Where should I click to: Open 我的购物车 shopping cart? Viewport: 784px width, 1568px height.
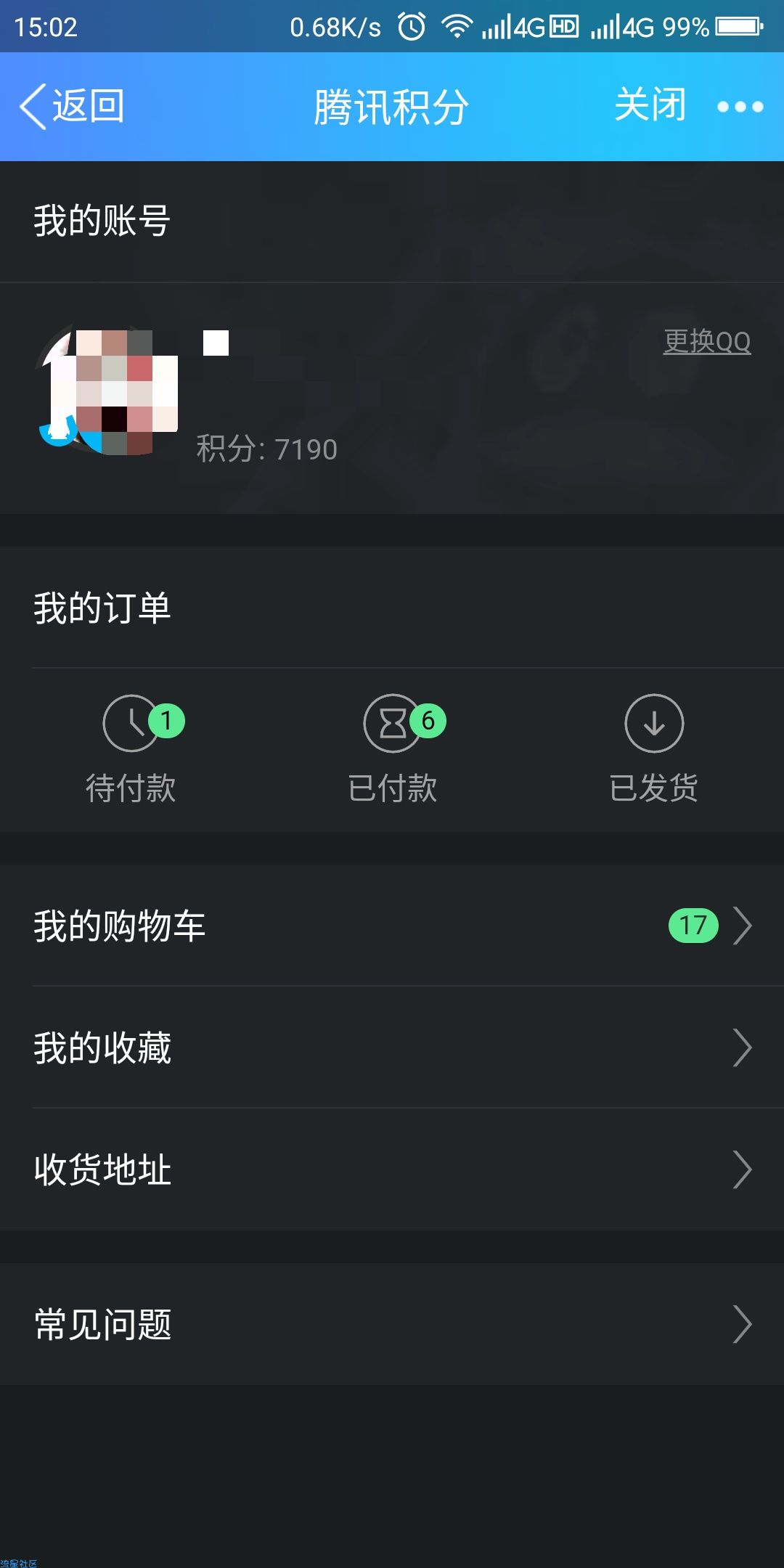pos(392,926)
